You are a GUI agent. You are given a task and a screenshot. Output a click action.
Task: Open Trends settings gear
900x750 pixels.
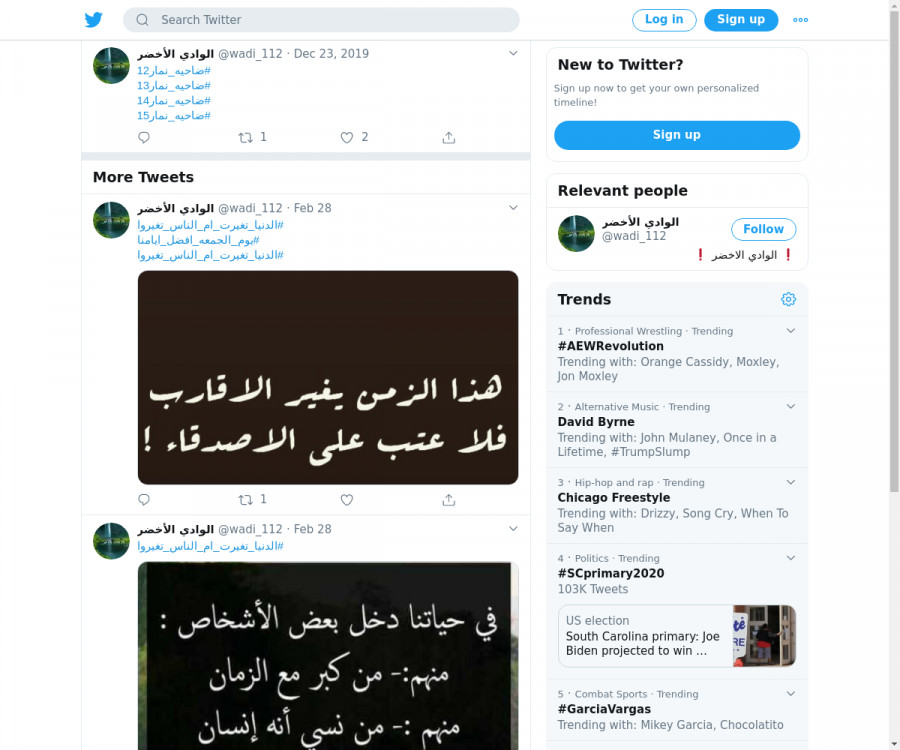[788, 299]
